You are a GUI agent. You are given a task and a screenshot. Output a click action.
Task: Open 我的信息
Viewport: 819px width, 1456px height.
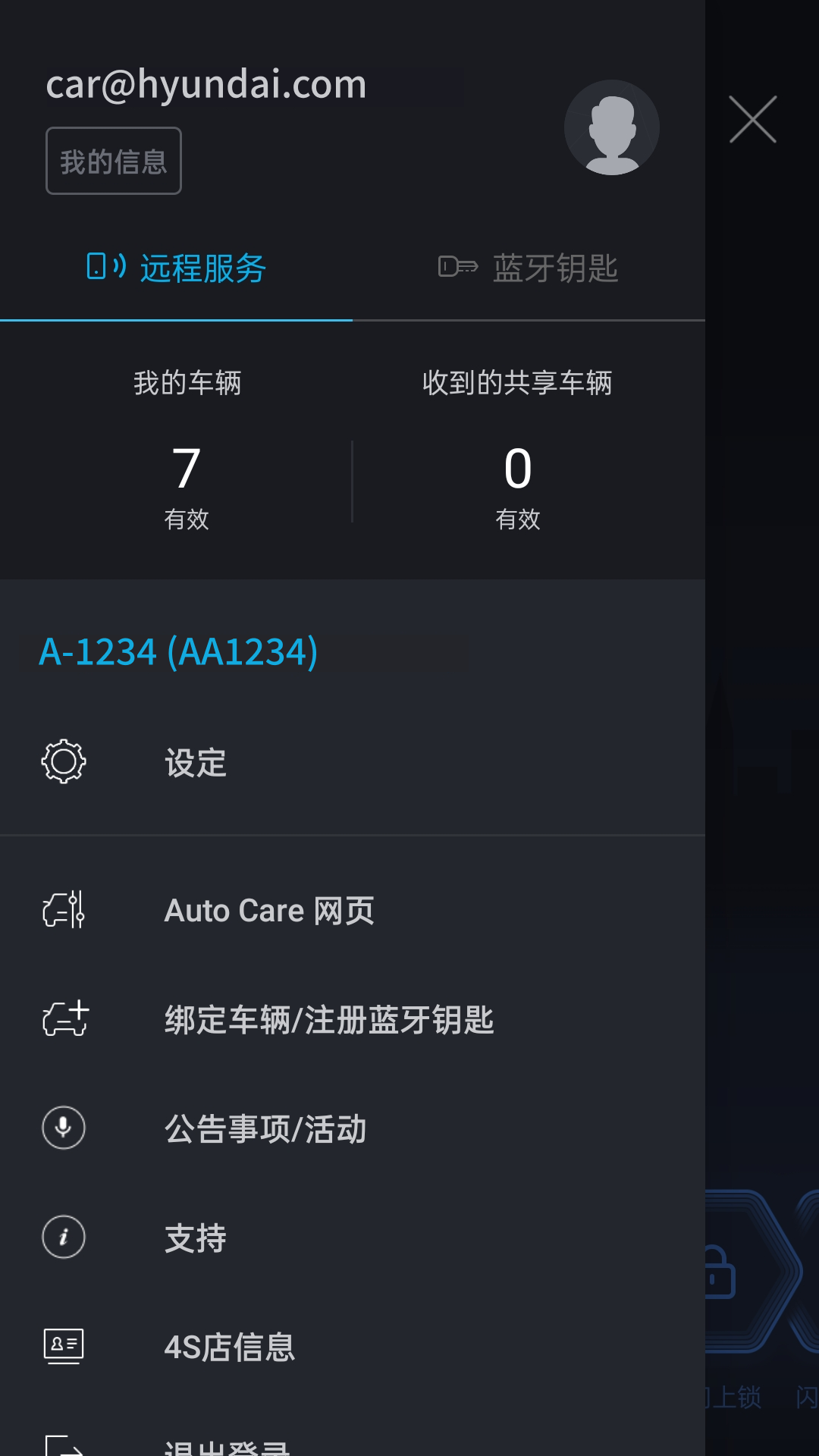pos(113,160)
